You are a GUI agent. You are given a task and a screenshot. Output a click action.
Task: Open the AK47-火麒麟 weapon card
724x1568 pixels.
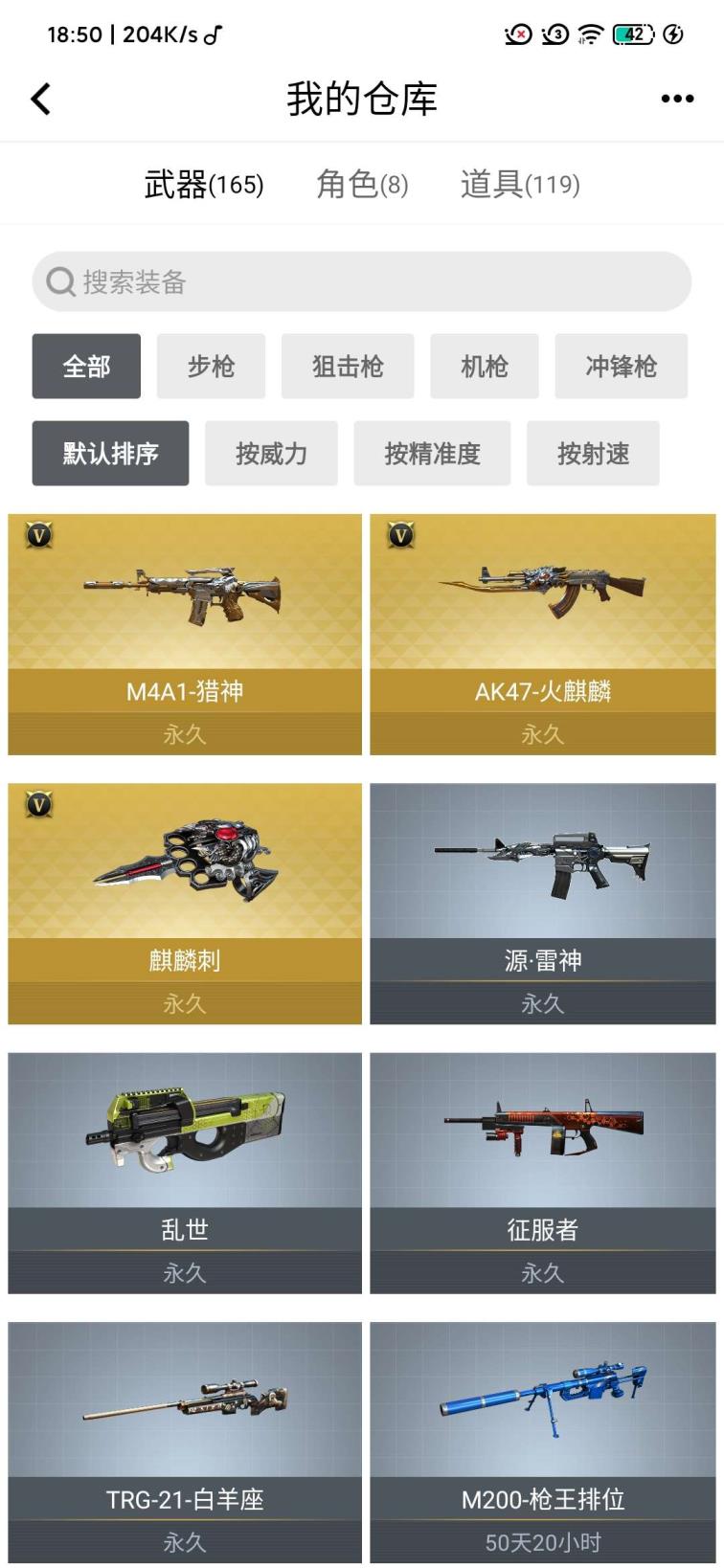[x=542, y=634]
